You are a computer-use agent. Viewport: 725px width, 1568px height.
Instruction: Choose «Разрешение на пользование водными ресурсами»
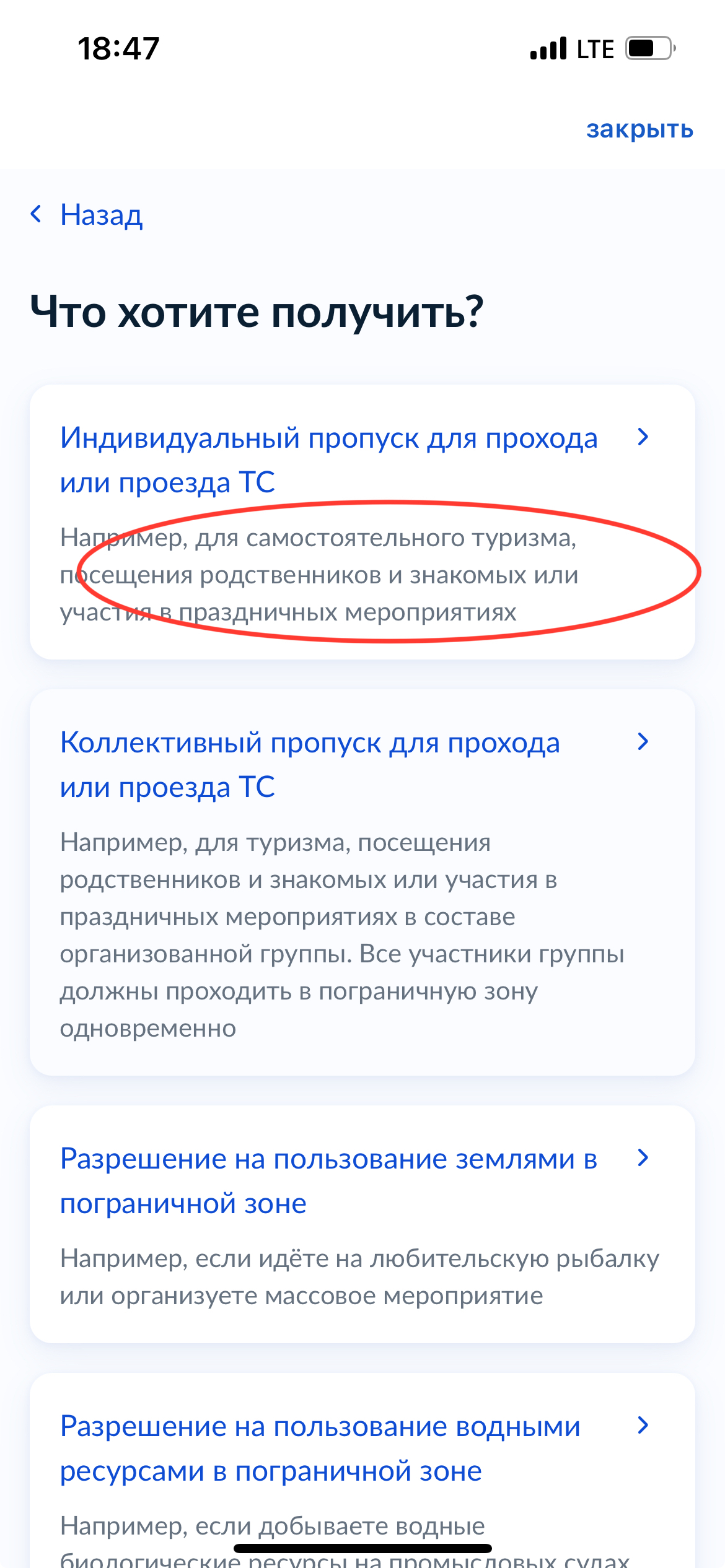pos(320,1448)
